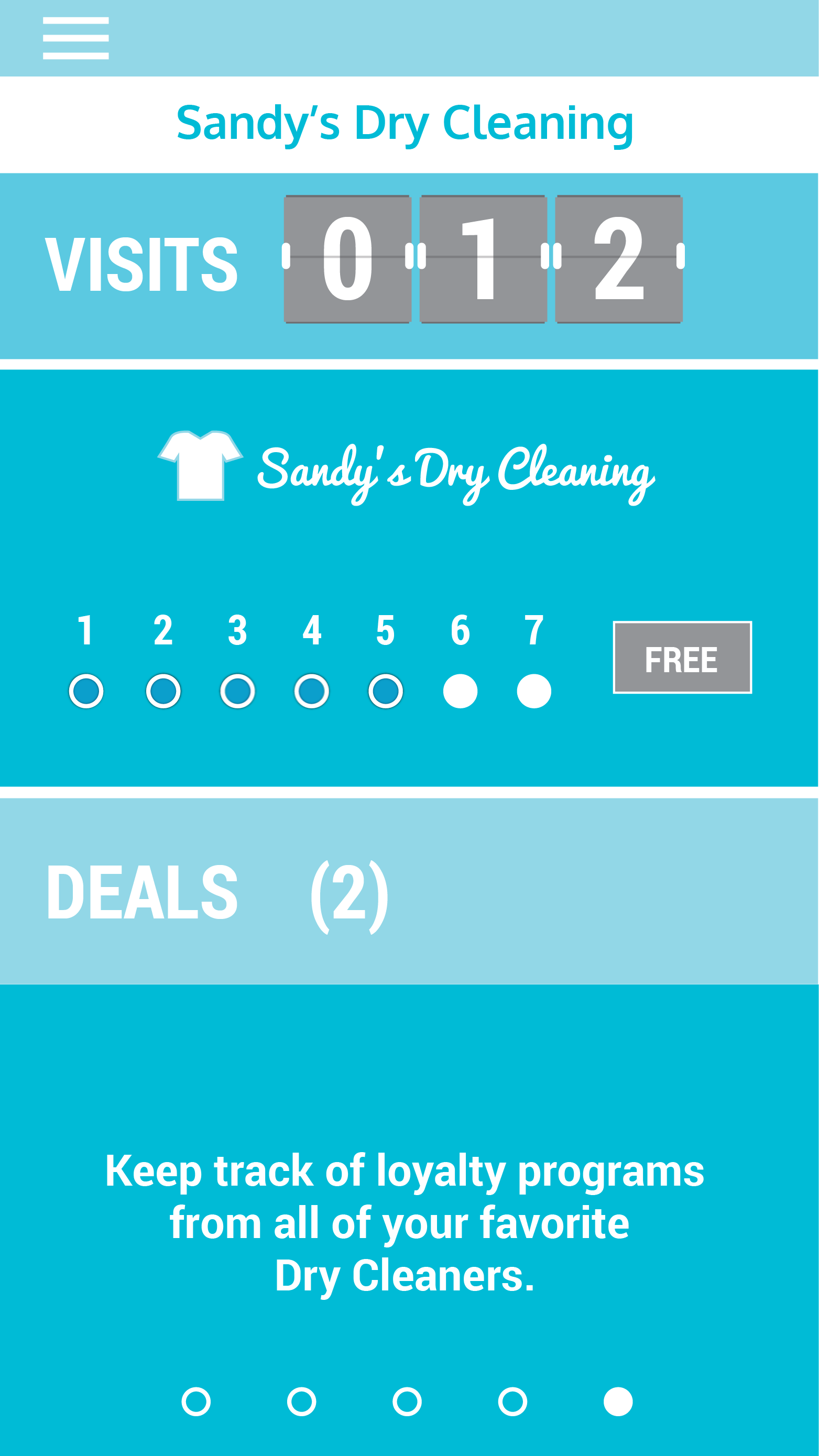
Task: Switch to the fourth page indicator dot
Action: point(512,1402)
